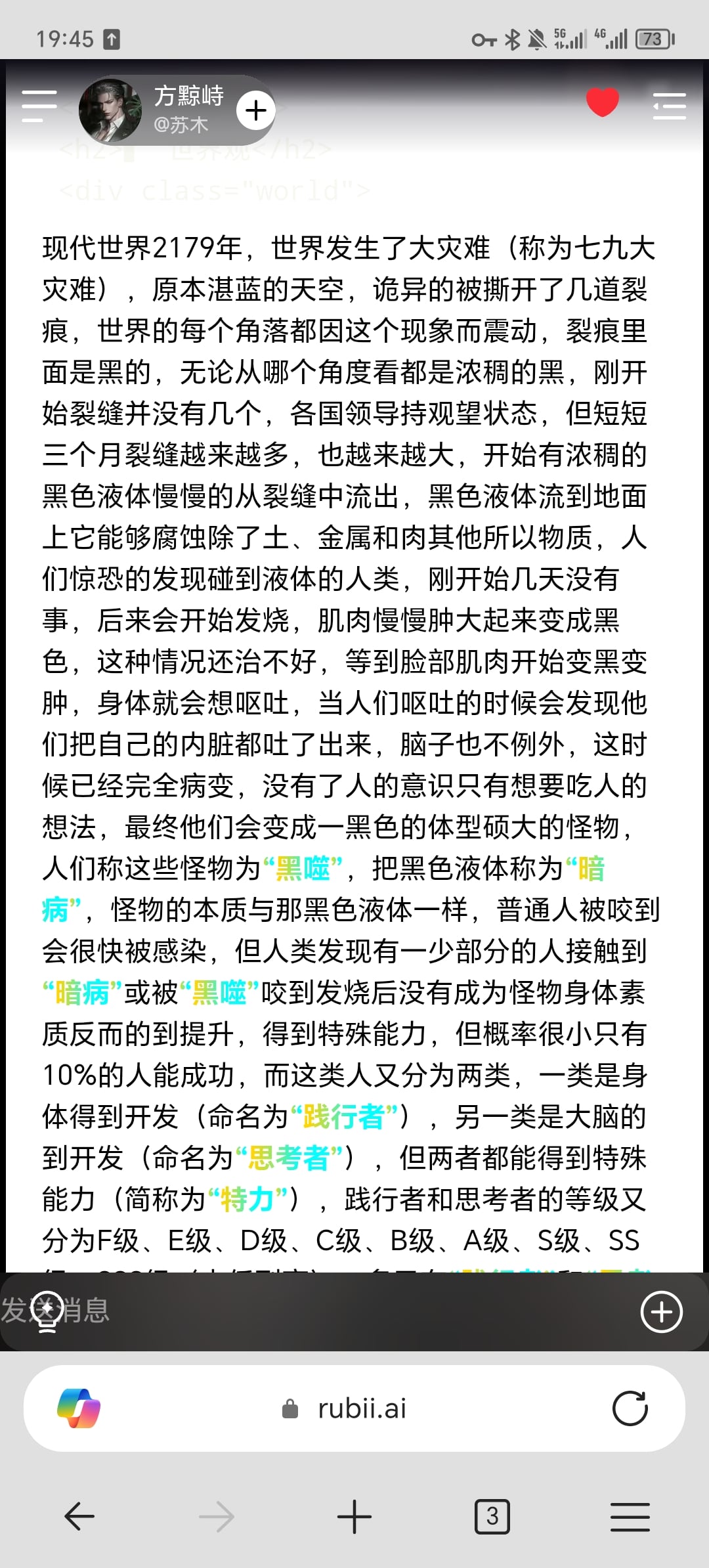This screenshot has height=1568, width=709.
Task: Open the rubii.ai address bar
Action: (x=354, y=1408)
